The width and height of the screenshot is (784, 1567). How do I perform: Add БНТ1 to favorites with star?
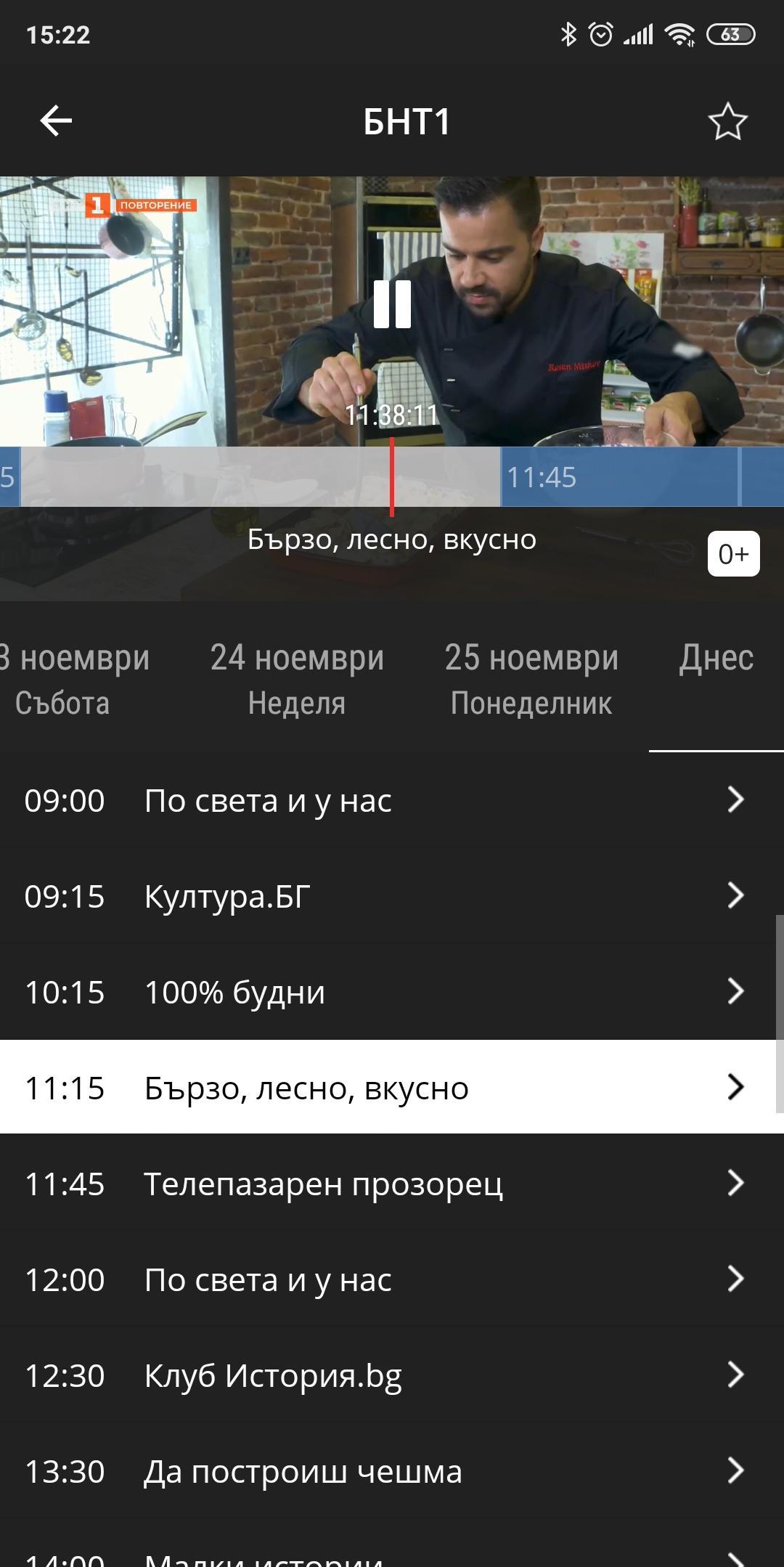point(727,121)
